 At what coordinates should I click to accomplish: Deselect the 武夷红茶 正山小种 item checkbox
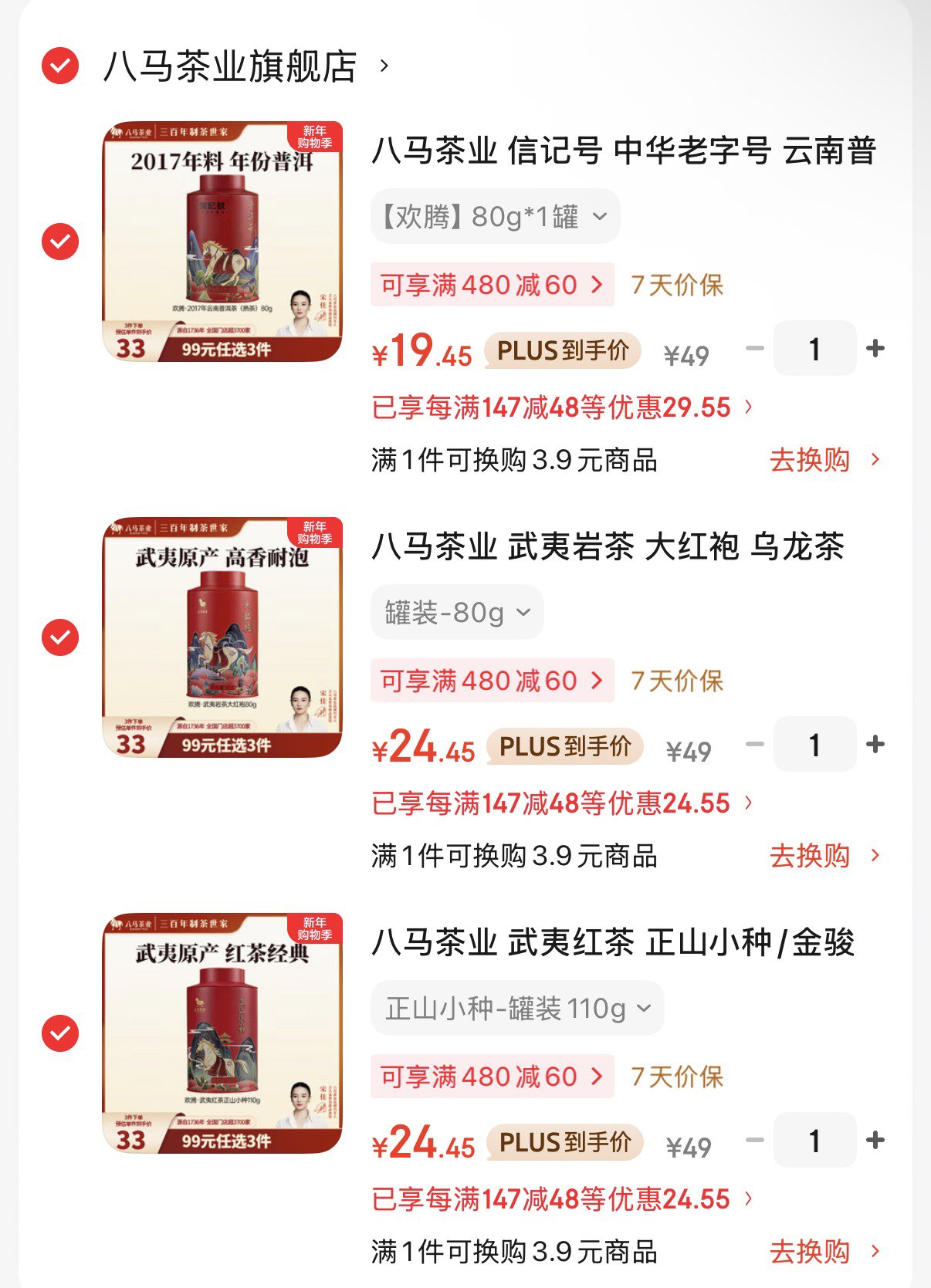pyautogui.click(x=60, y=1033)
